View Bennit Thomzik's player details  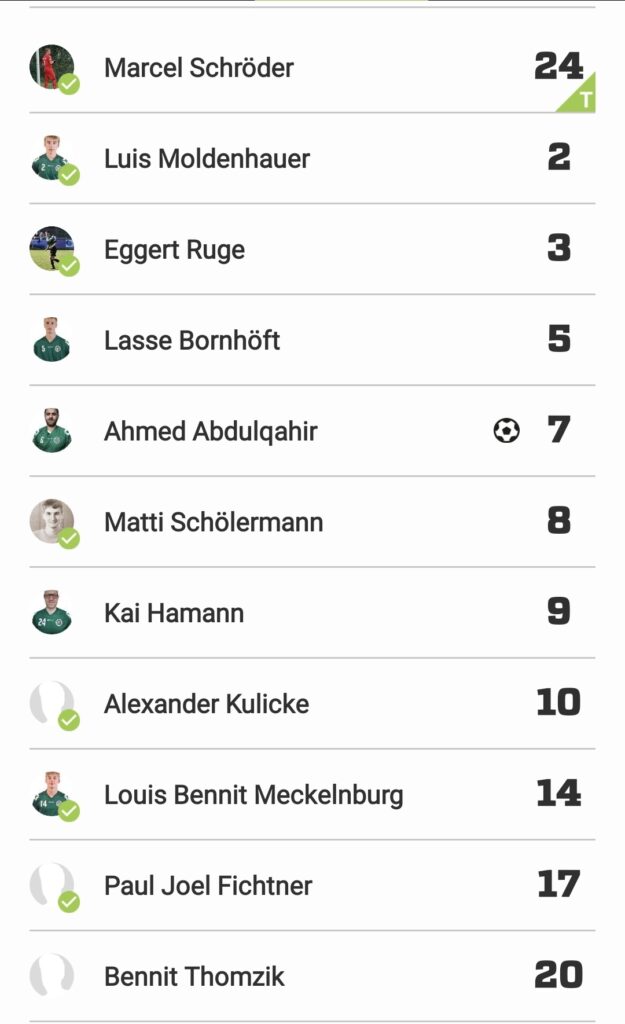312,976
